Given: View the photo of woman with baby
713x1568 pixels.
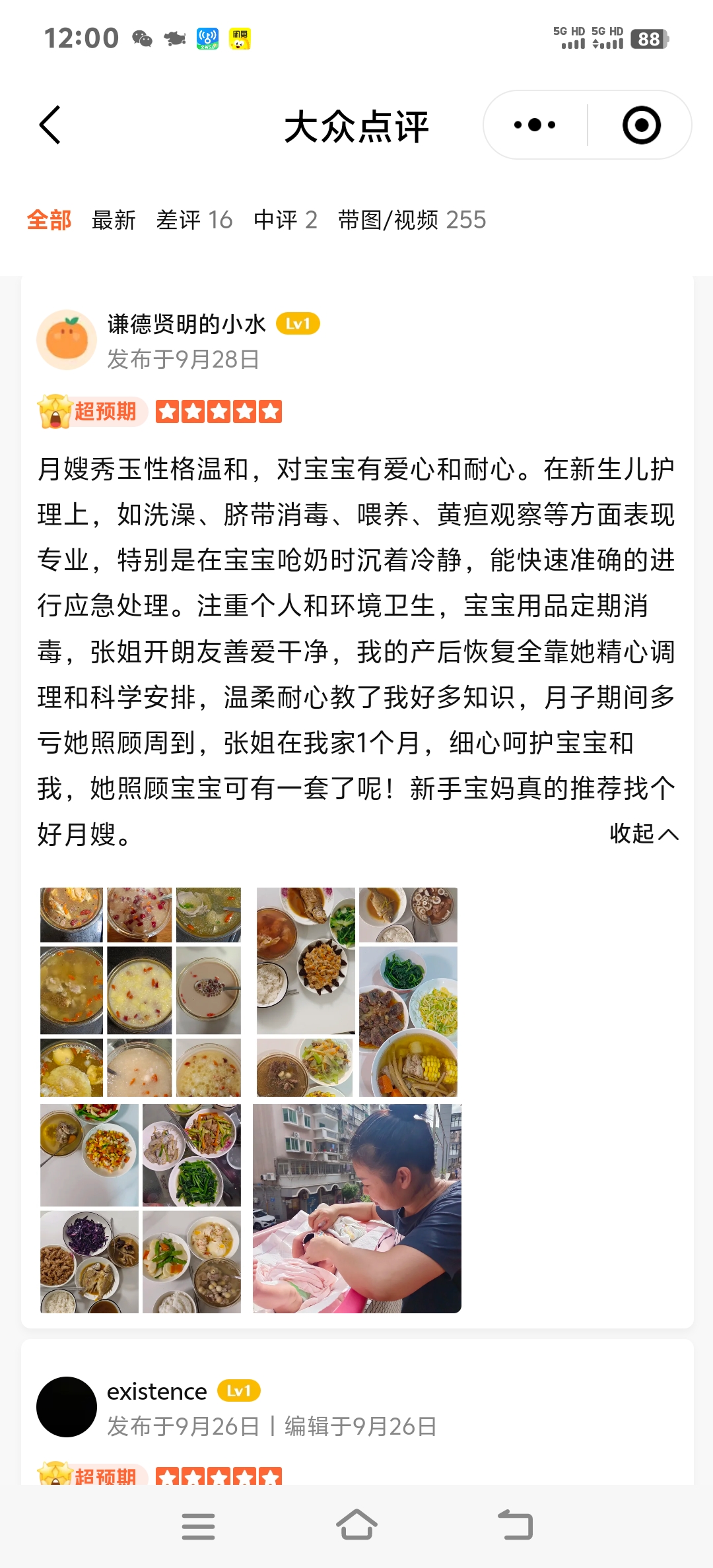Looking at the screenshot, I should [x=357, y=1208].
